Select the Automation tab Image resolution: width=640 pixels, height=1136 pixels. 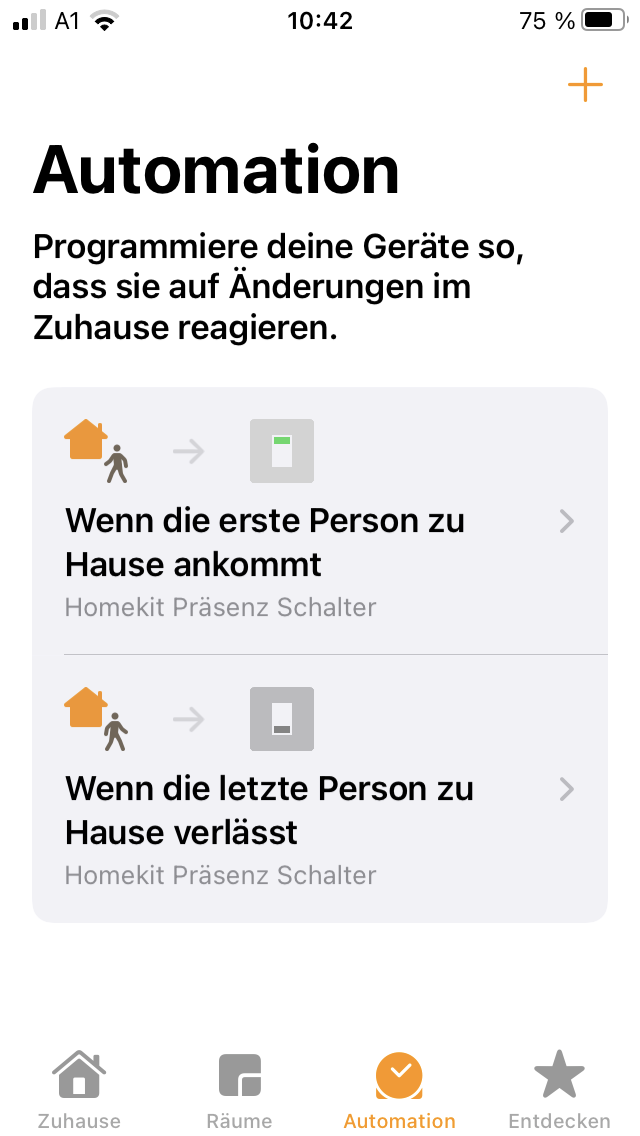(x=399, y=1090)
